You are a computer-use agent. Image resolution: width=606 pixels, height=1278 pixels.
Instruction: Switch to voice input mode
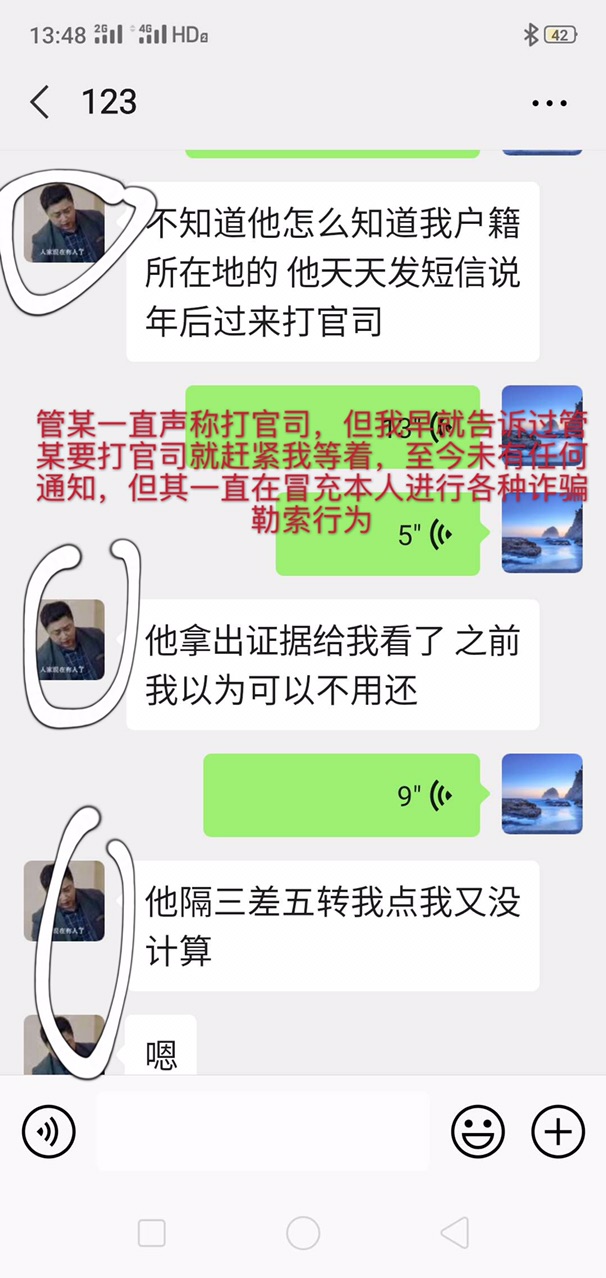(48, 1132)
